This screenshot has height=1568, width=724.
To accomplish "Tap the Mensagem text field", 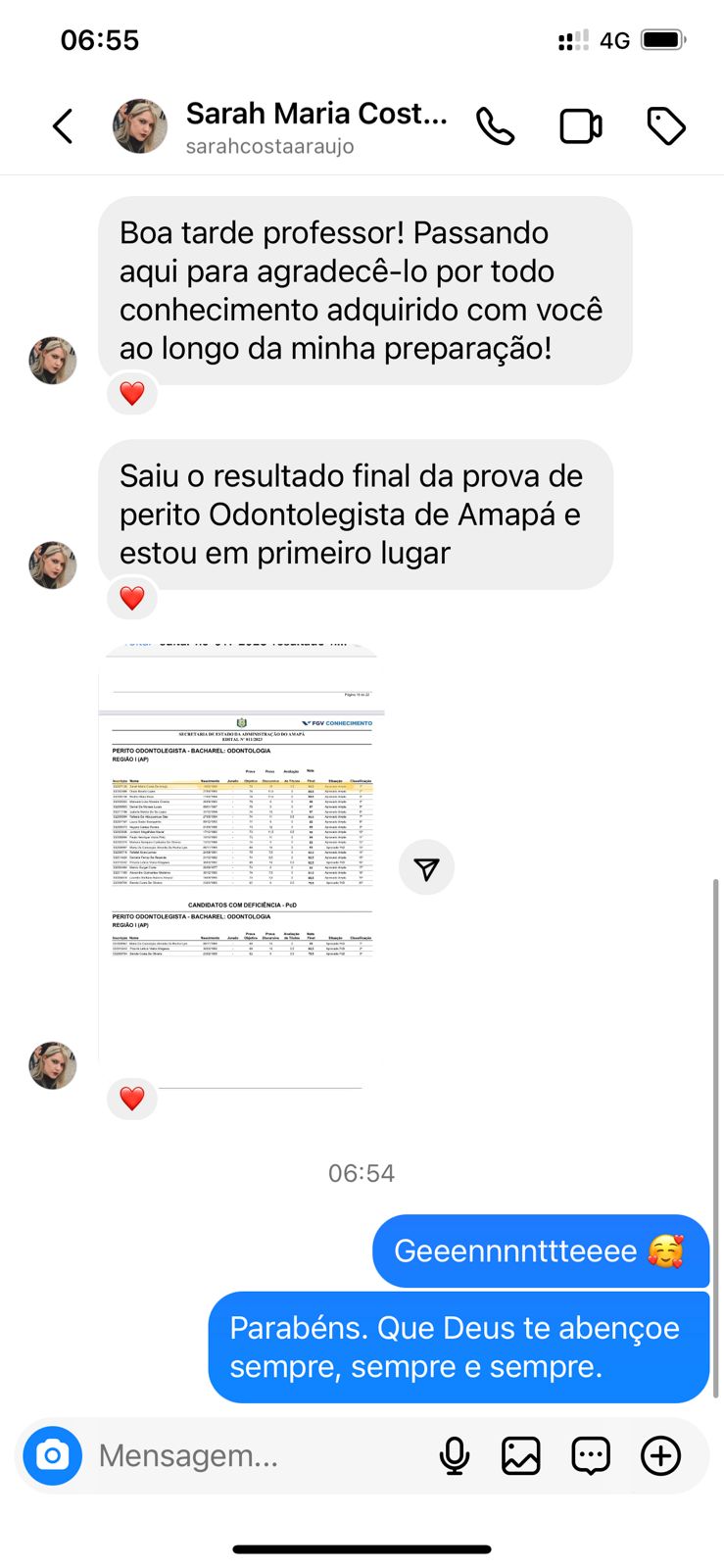I will click(x=255, y=1455).
